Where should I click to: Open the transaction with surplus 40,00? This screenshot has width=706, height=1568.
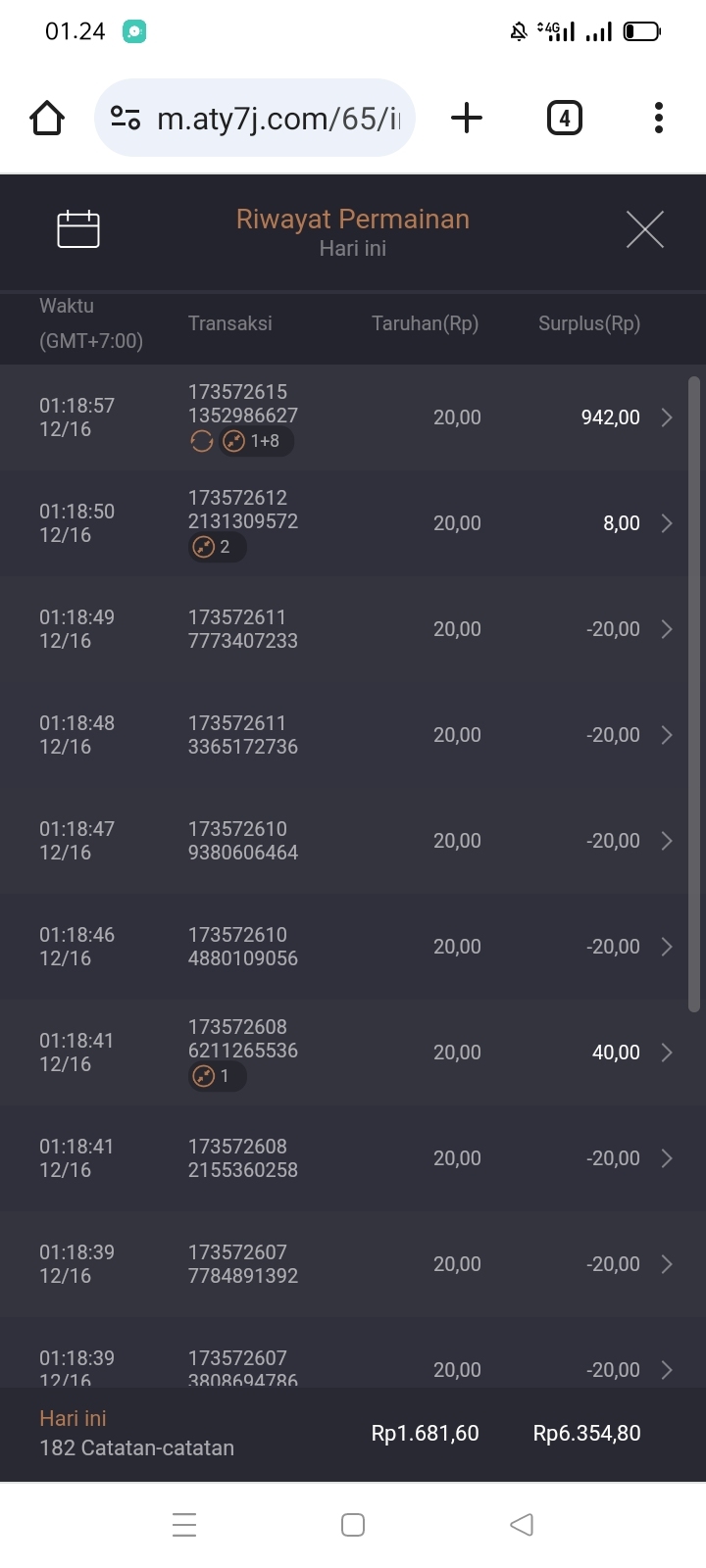point(353,1053)
